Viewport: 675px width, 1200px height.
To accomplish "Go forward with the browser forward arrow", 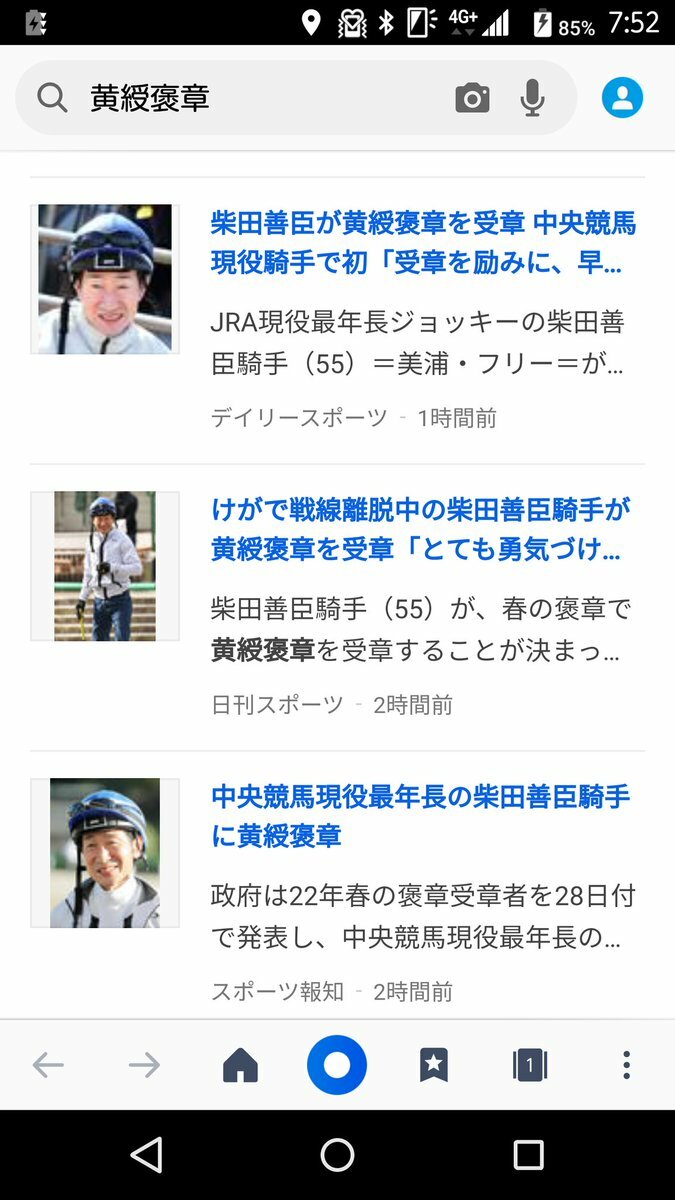I will (x=144, y=1065).
